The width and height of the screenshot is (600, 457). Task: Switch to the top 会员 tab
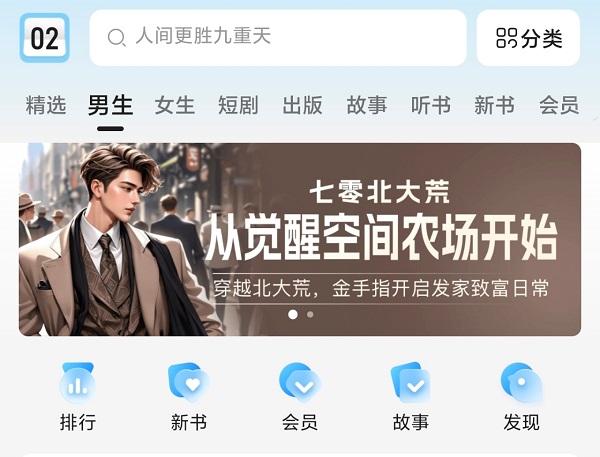[558, 105]
